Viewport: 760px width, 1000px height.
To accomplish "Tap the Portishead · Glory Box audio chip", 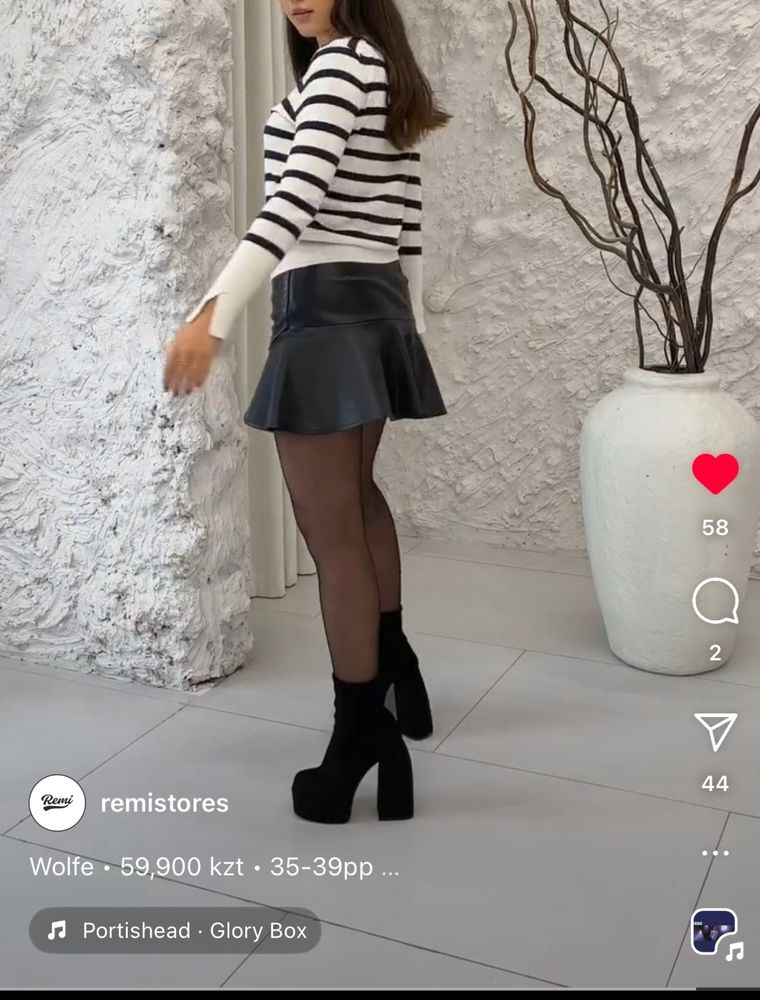I will pyautogui.click(x=175, y=930).
